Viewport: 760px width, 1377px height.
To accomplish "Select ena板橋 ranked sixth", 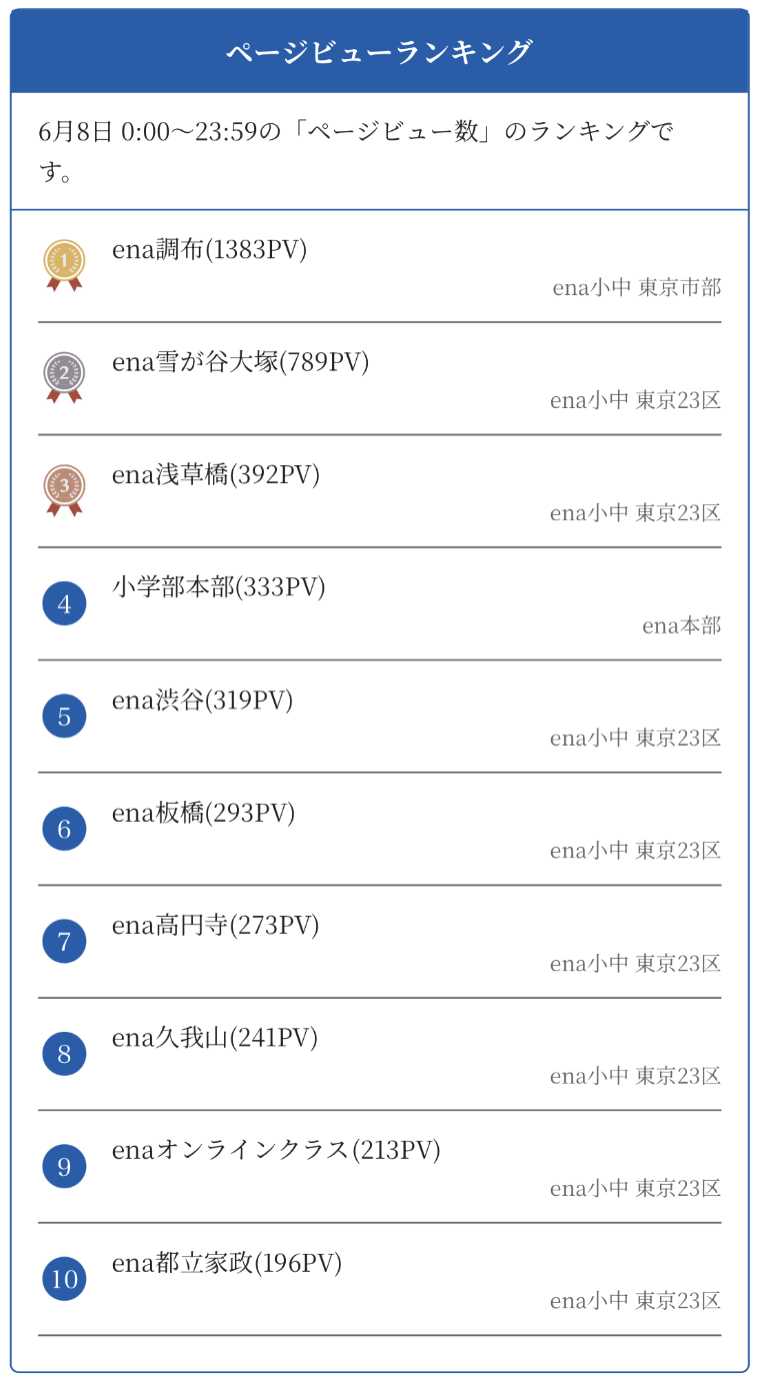I will [203, 813].
